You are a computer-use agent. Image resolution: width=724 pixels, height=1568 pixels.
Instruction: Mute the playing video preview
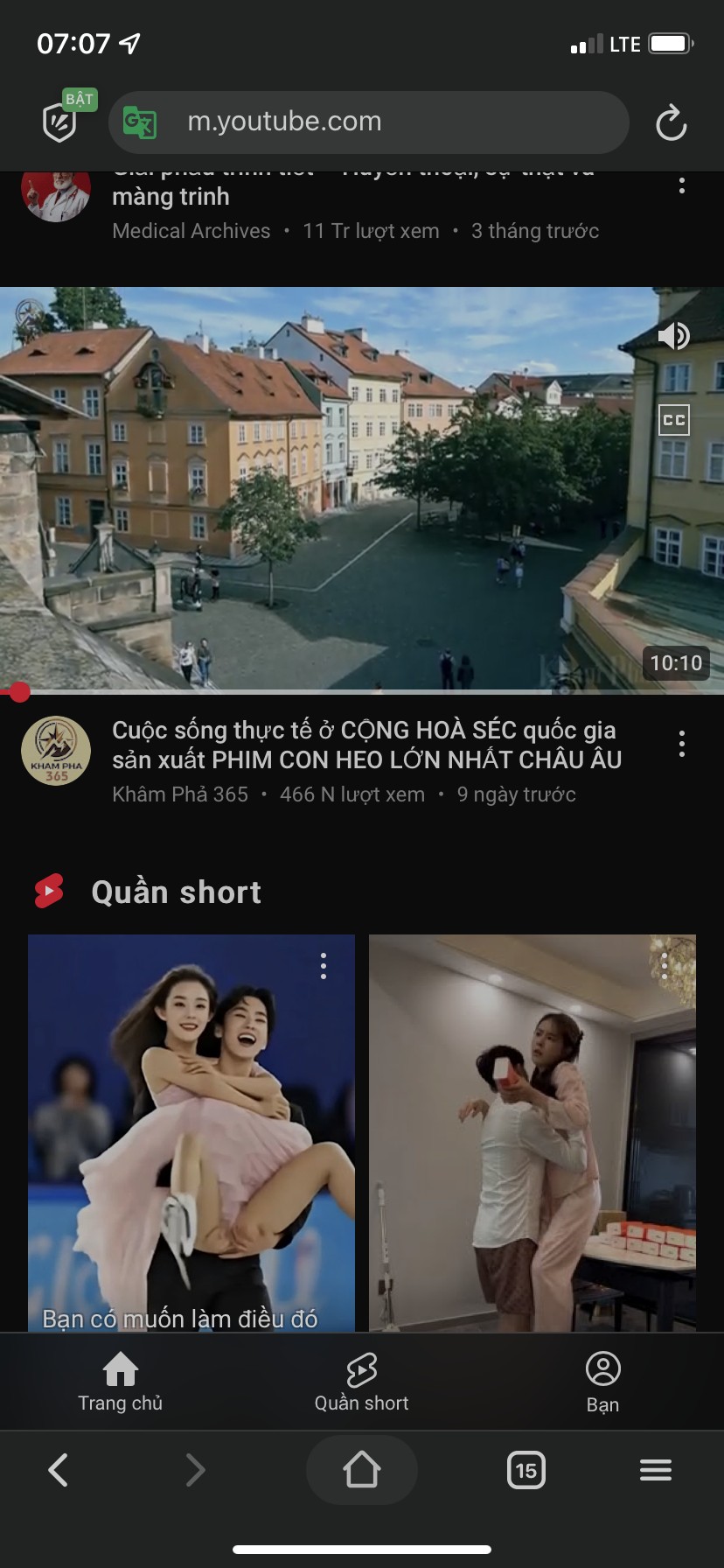click(673, 336)
